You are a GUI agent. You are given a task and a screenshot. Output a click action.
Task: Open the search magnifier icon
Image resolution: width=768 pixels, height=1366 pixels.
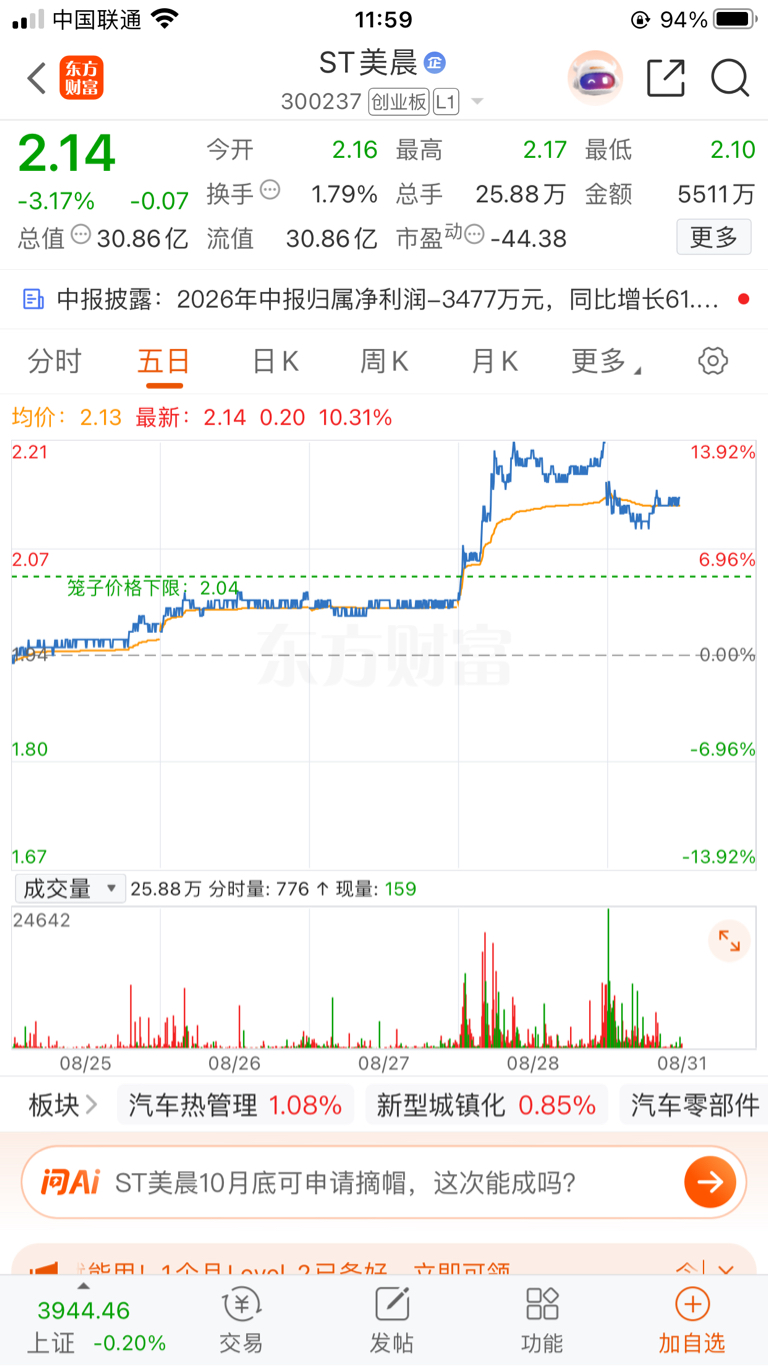pos(730,78)
